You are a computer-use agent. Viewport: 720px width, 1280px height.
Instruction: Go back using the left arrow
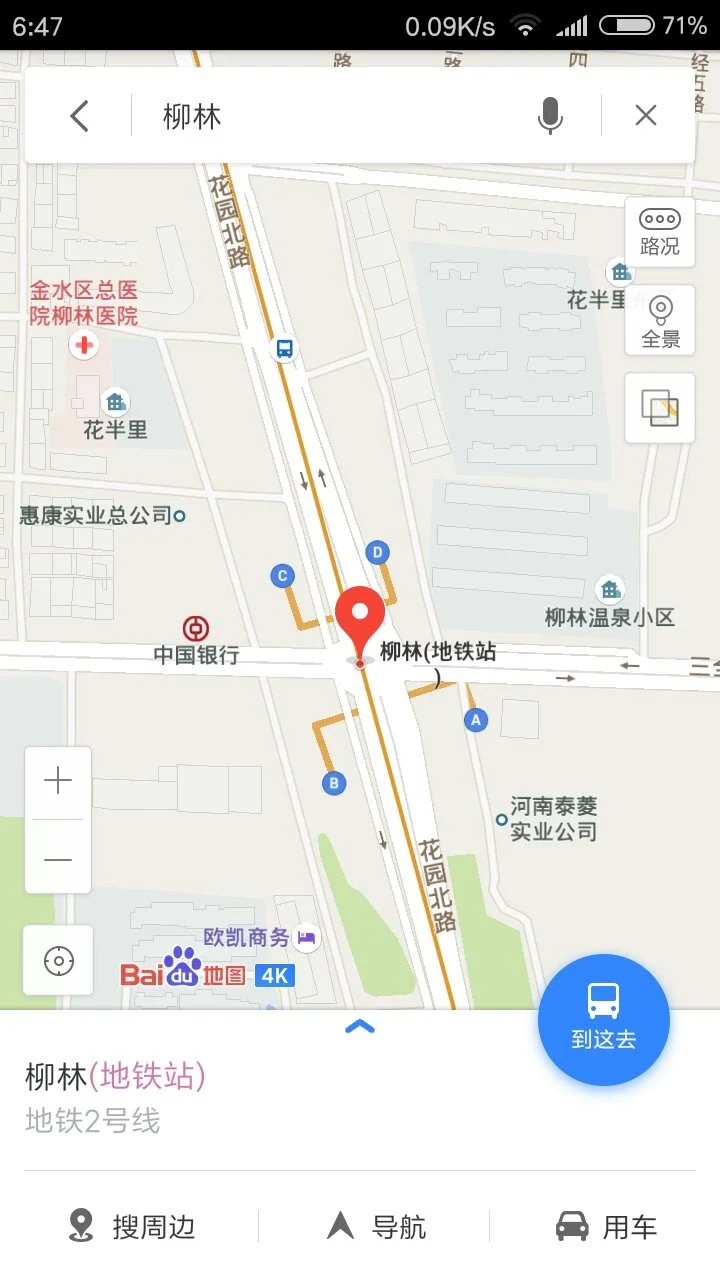(x=79, y=115)
